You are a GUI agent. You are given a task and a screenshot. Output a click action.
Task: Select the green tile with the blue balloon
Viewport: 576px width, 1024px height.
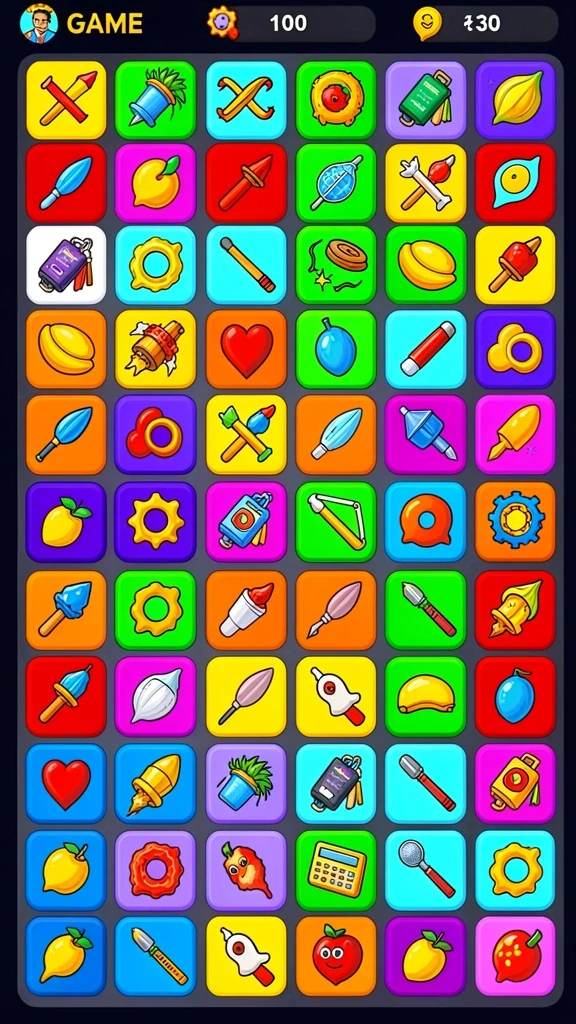[336, 349]
